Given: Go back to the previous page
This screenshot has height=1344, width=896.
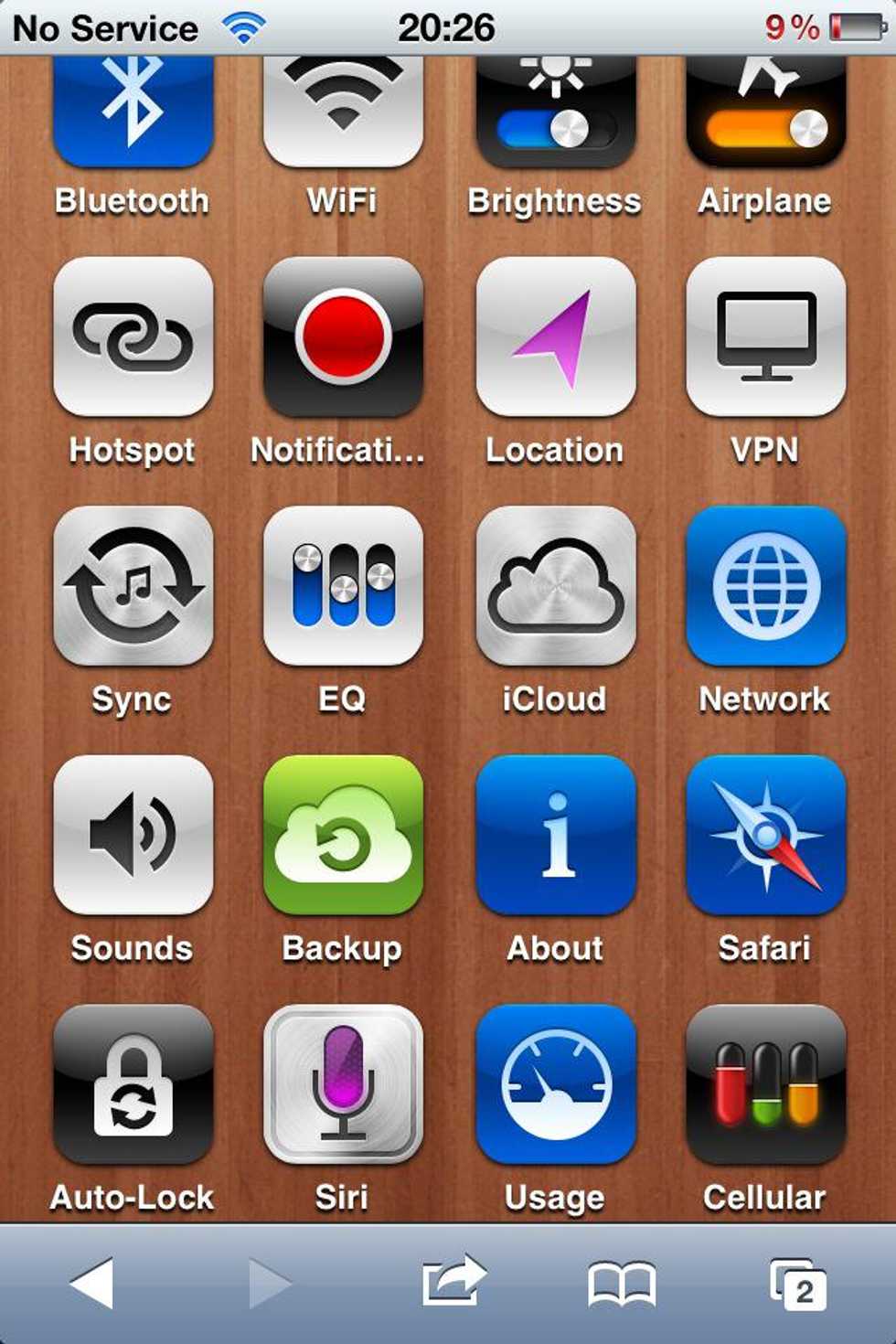Looking at the screenshot, I should pos(92,1284).
